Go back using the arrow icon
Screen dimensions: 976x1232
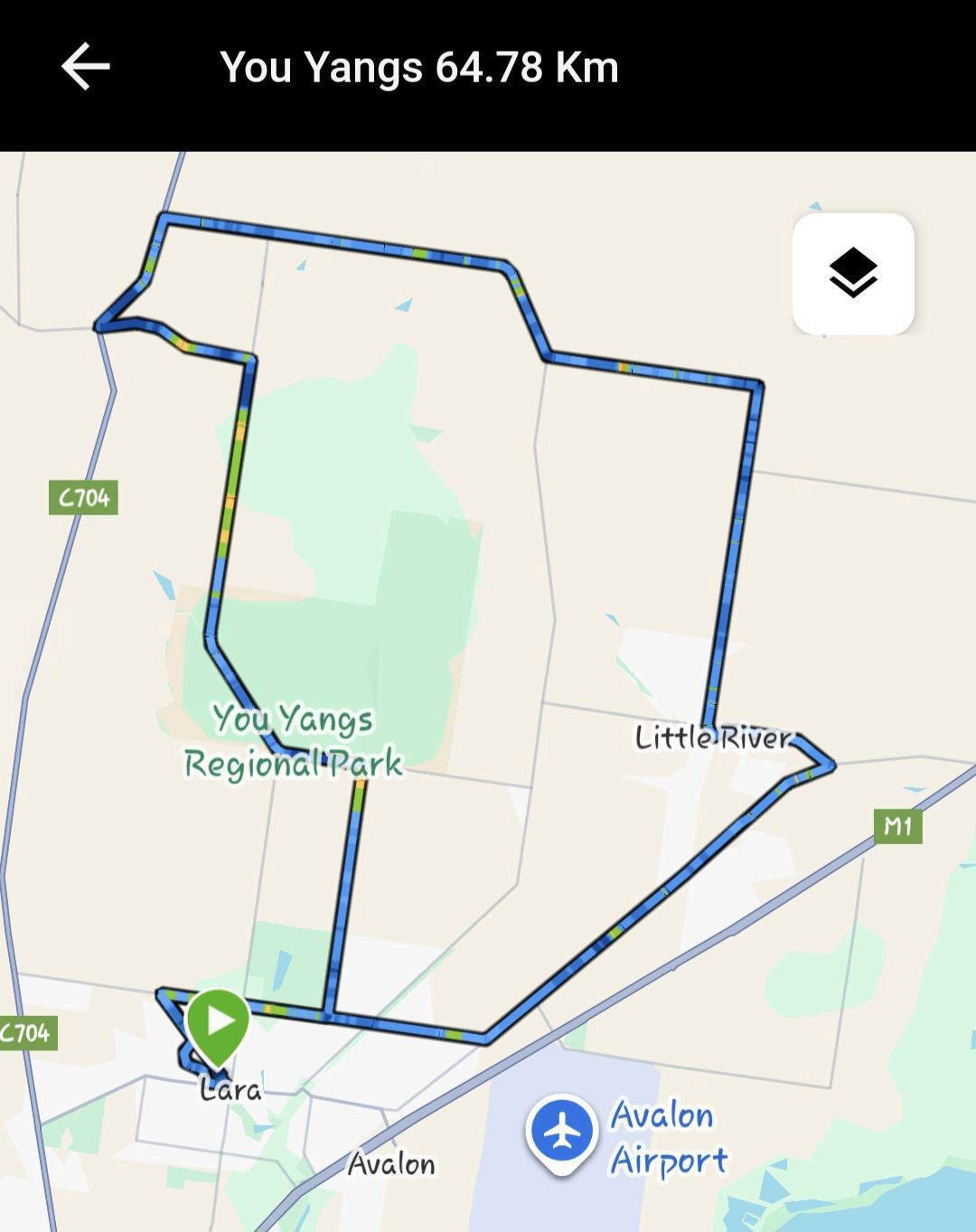point(86,67)
